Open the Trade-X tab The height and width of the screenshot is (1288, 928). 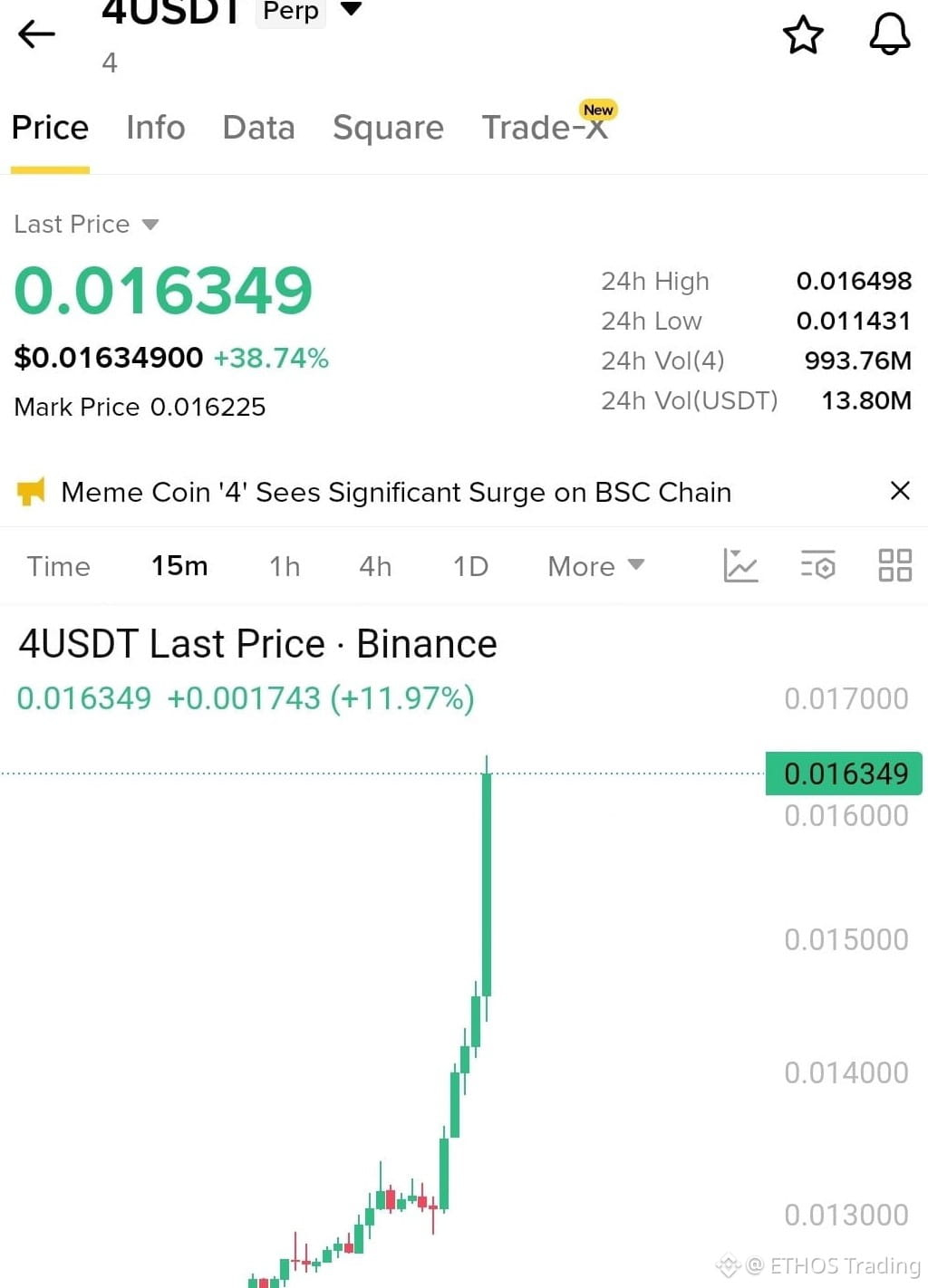pyautogui.click(x=546, y=126)
